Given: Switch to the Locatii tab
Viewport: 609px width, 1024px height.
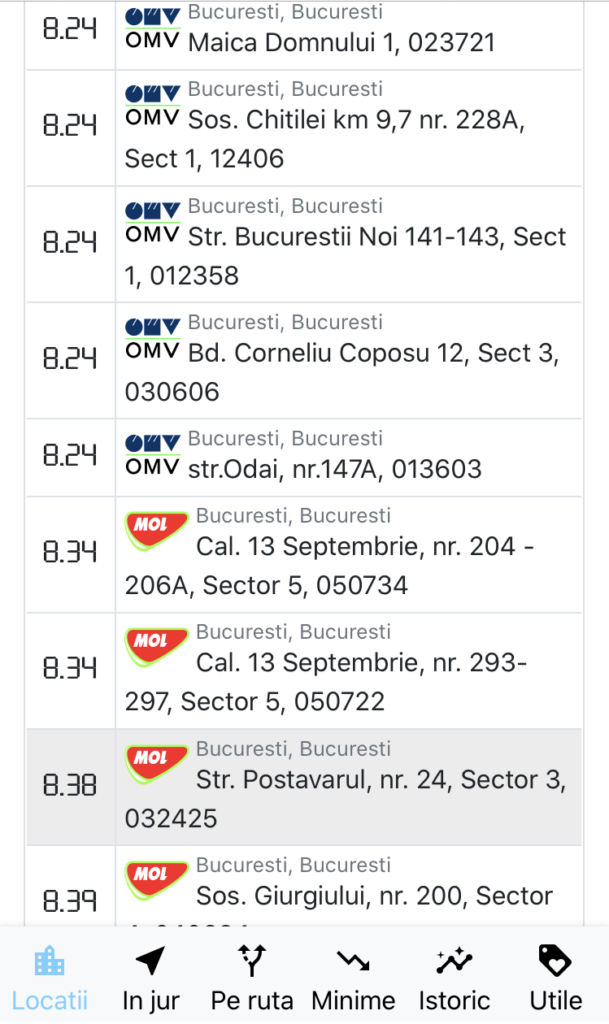Looking at the screenshot, I should [x=50, y=978].
